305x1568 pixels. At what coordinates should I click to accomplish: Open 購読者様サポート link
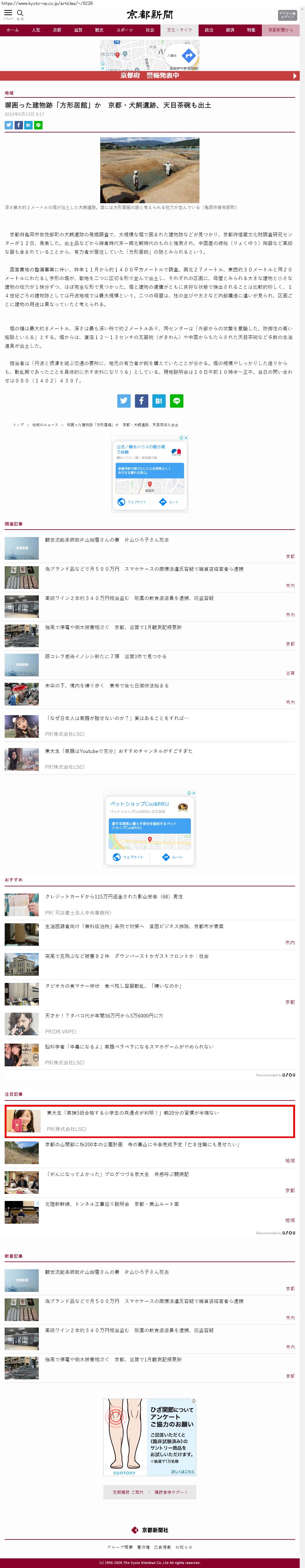(171, 1492)
